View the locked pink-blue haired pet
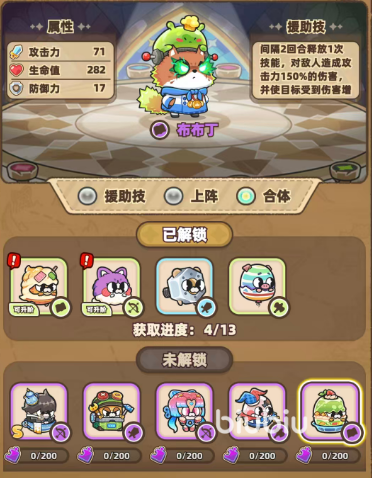This screenshot has height=478, width=372. [x=184, y=412]
